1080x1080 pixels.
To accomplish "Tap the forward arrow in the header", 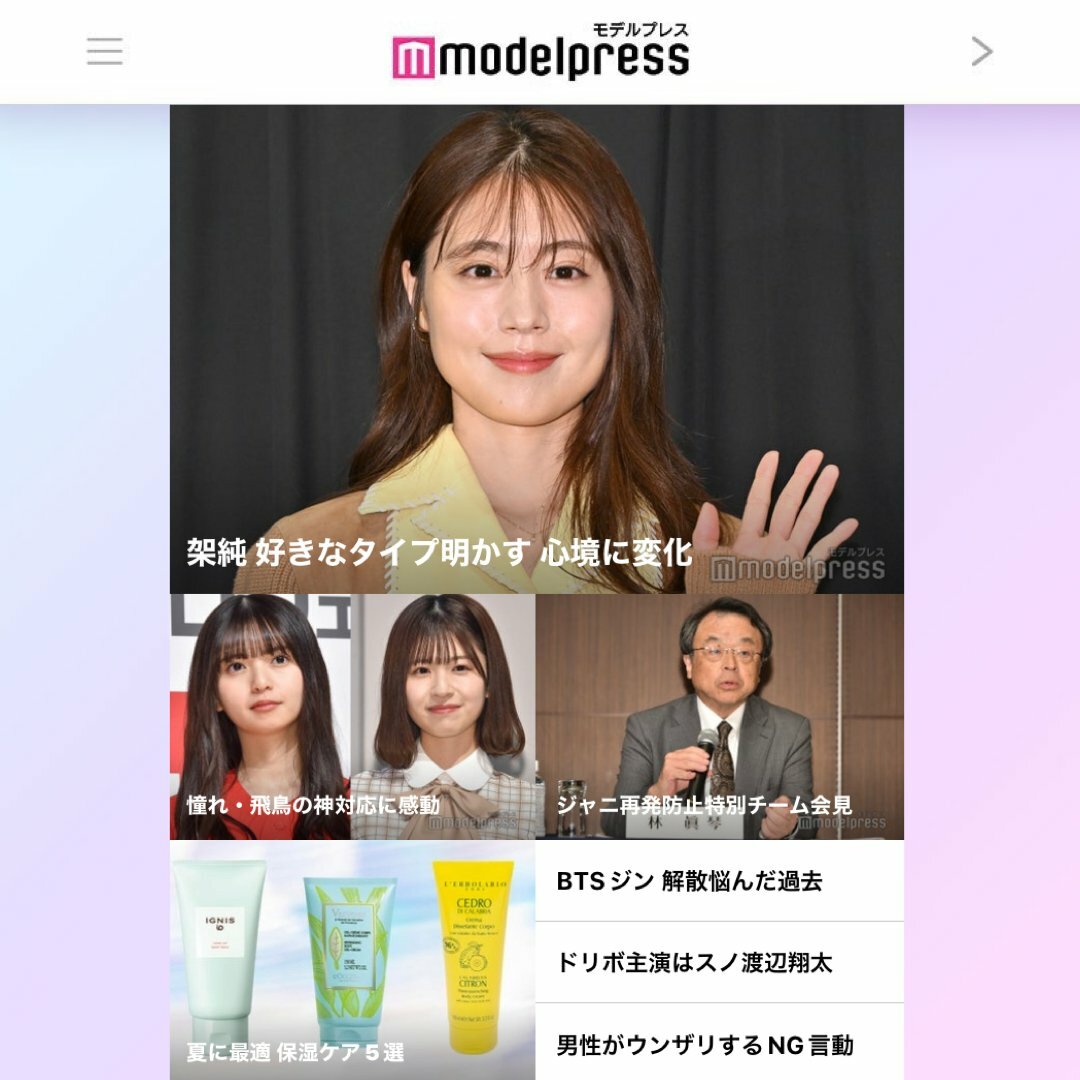I will (981, 51).
